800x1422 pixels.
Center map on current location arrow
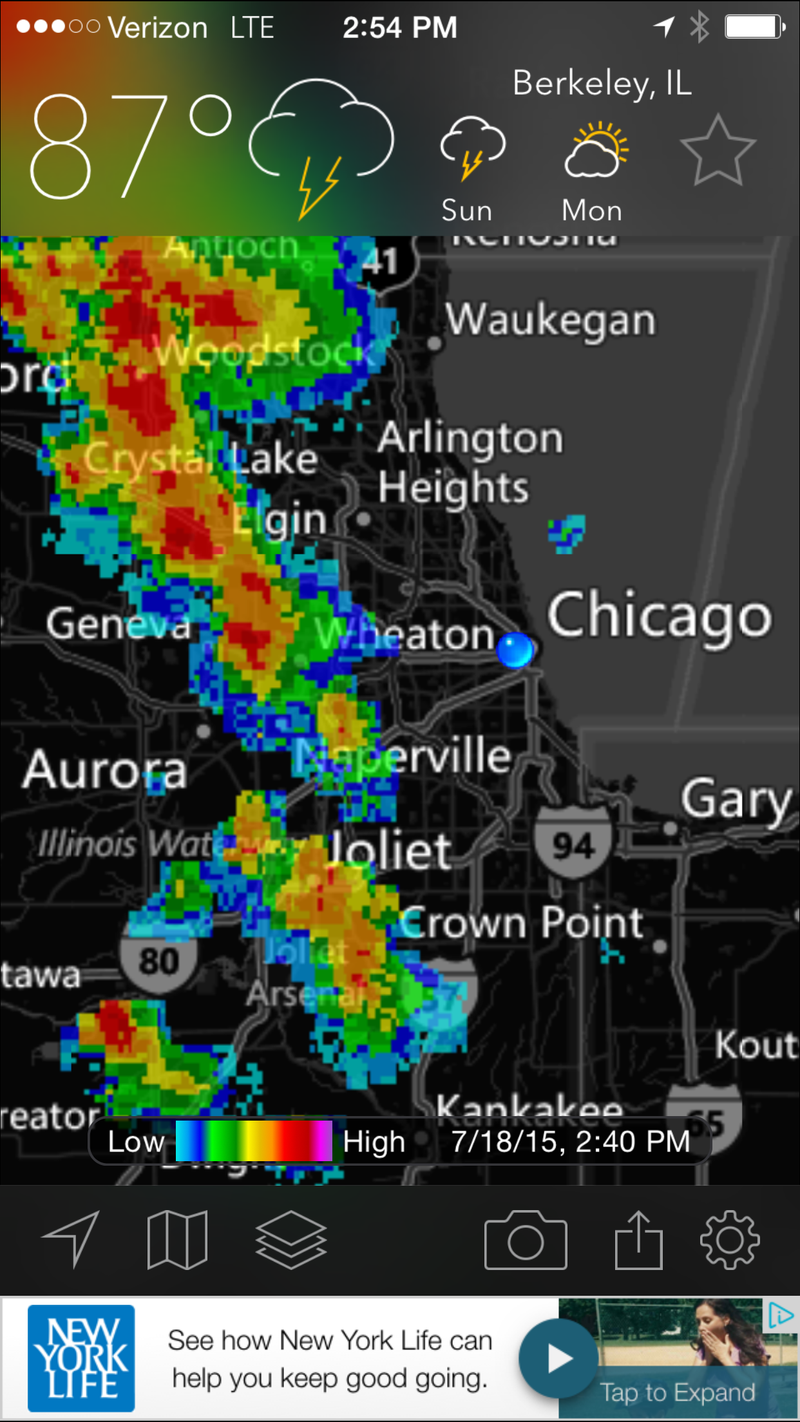[x=71, y=1240]
